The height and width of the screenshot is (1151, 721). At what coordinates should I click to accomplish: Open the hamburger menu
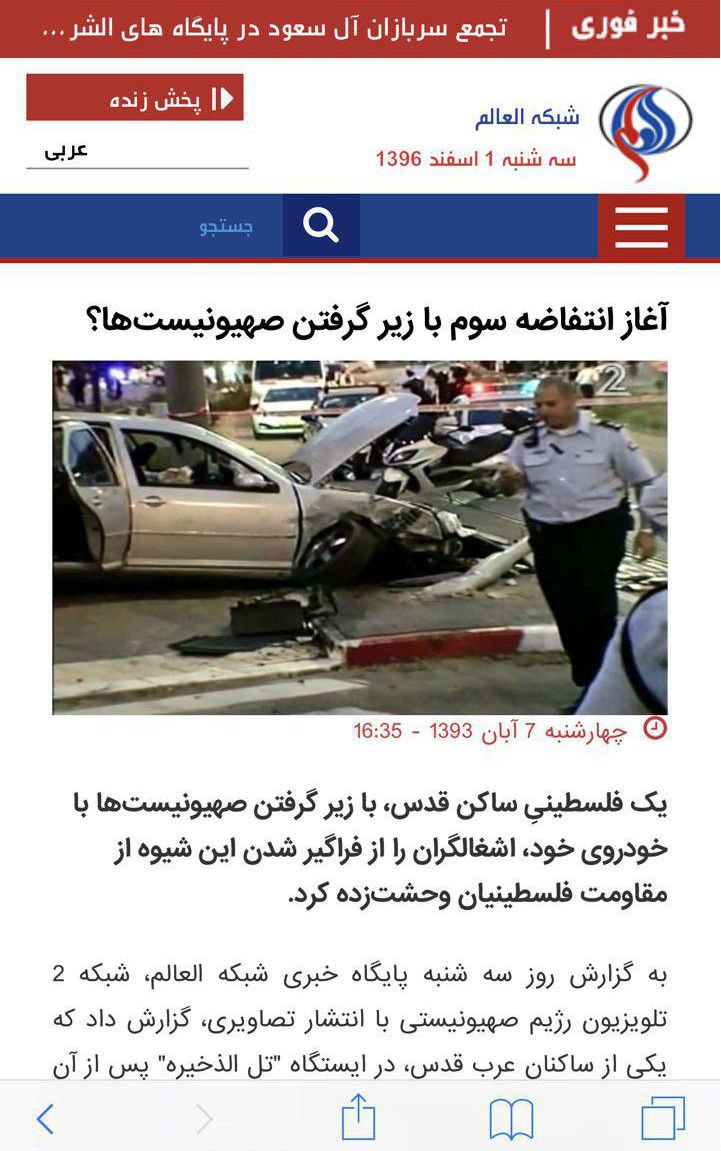(641, 227)
